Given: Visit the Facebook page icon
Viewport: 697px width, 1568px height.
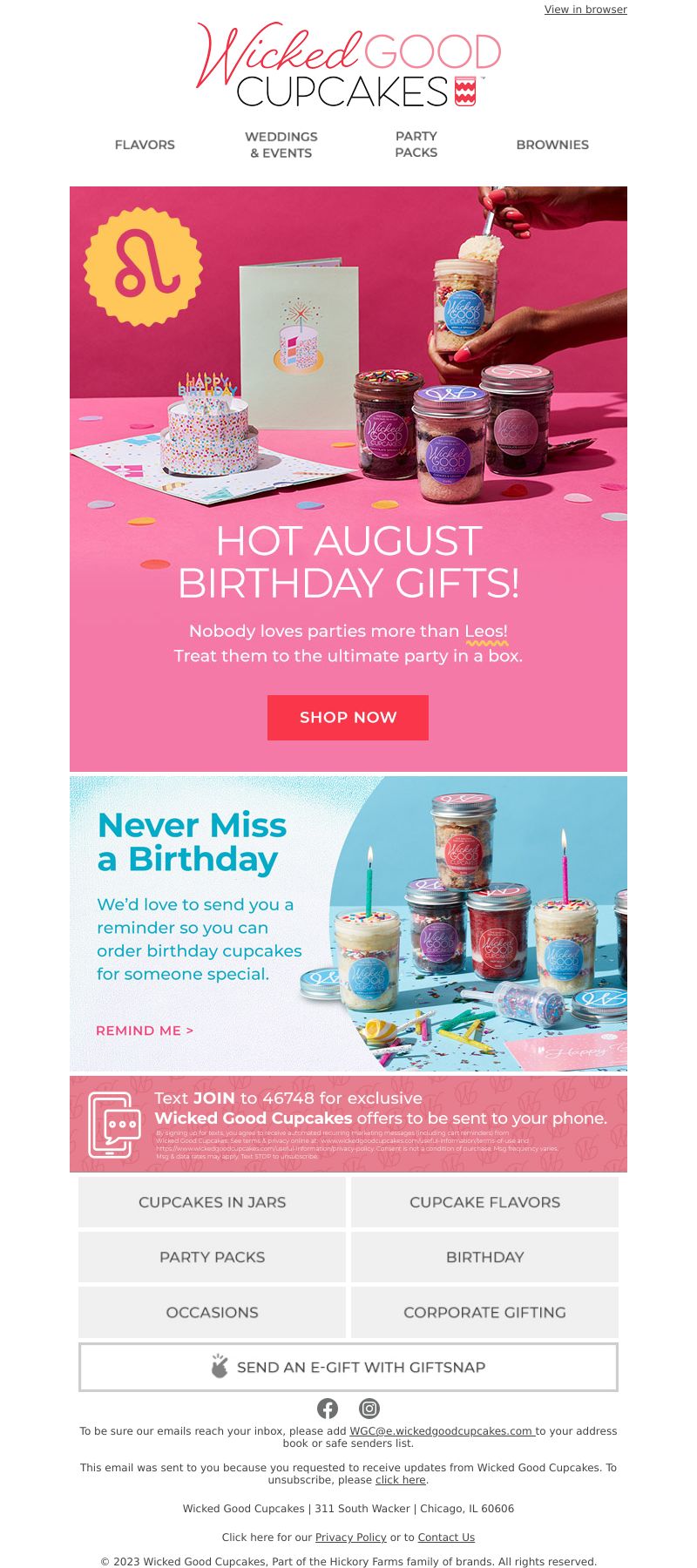Looking at the screenshot, I should tap(328, 1409).
